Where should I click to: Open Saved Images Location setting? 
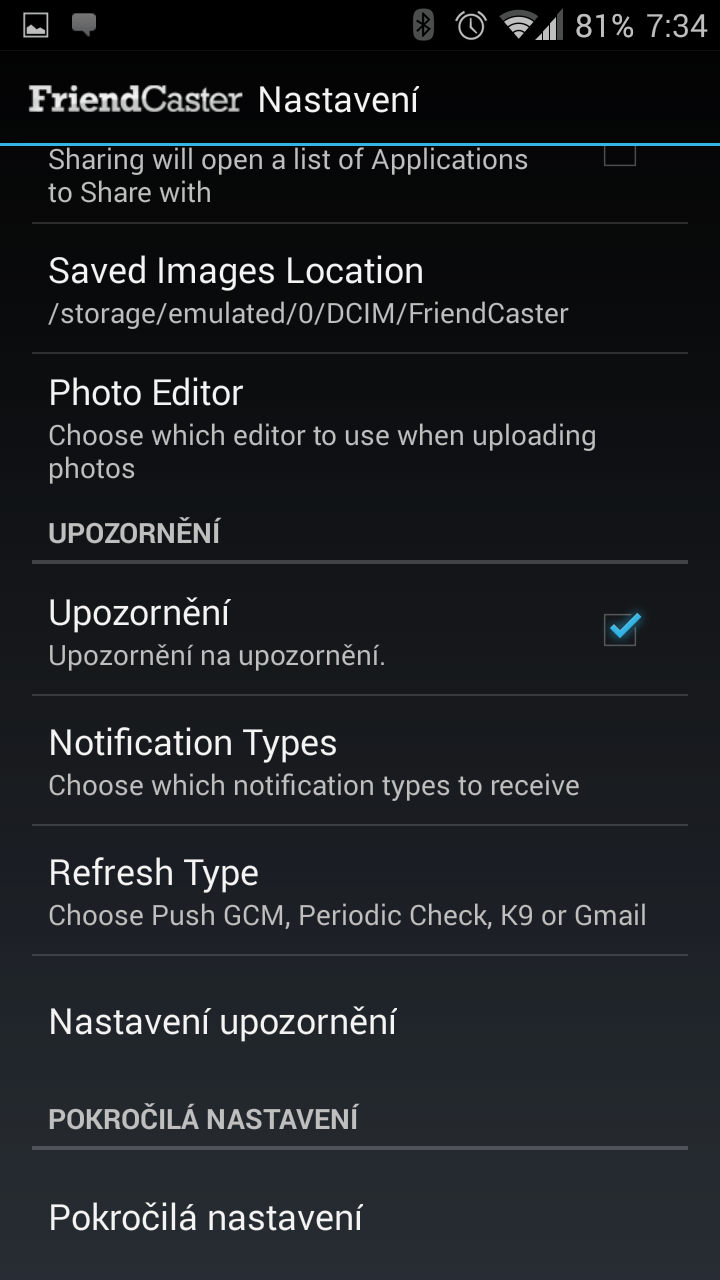[x=360, y=288]
